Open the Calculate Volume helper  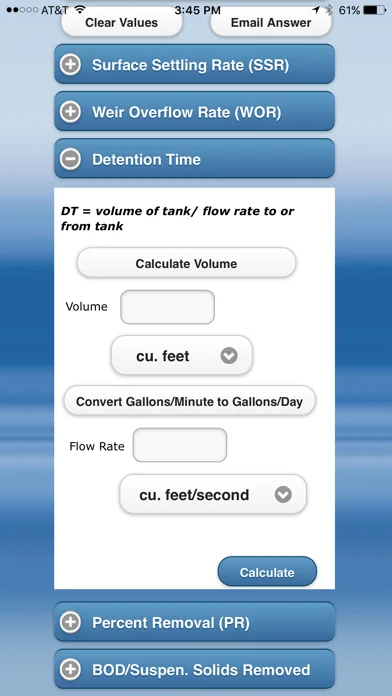coord(186,263)
